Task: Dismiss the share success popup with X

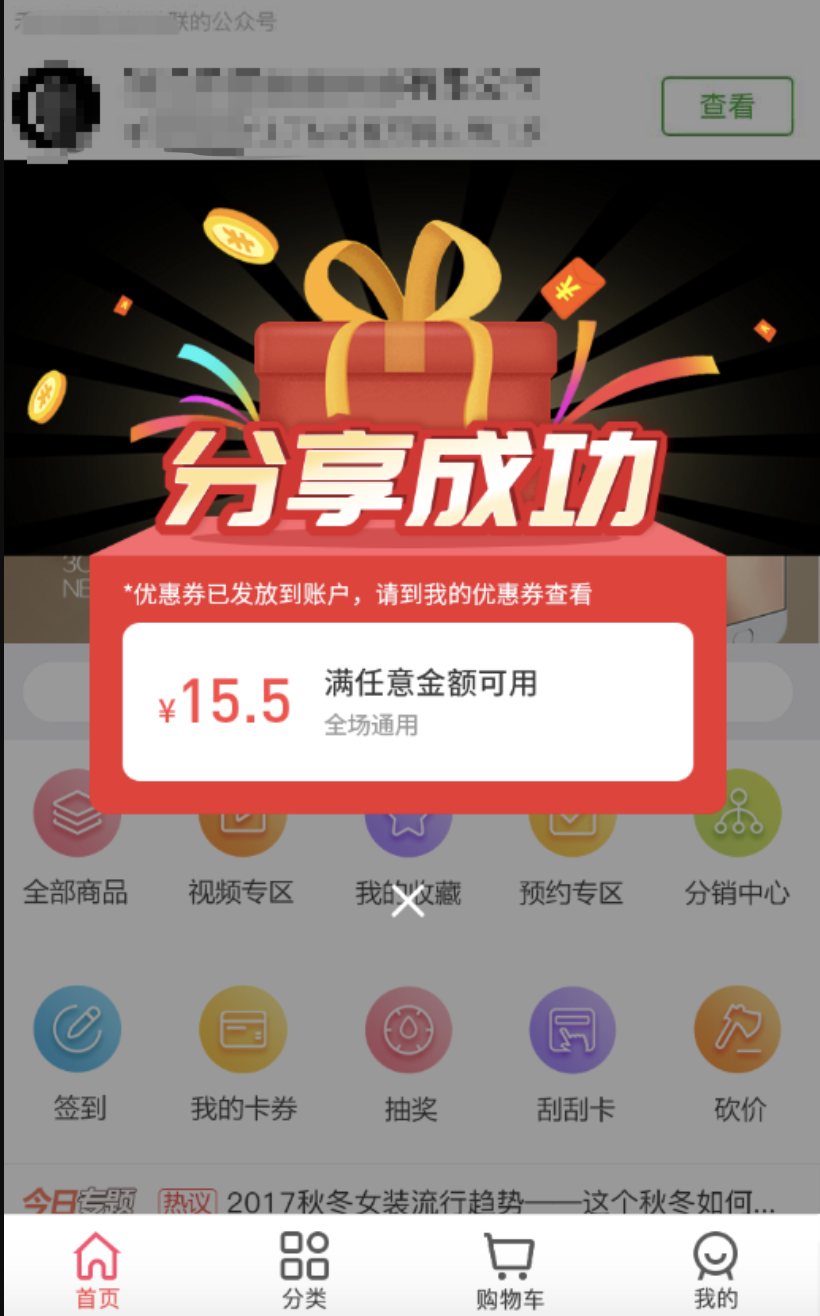Action: click(x=408, y=902)
